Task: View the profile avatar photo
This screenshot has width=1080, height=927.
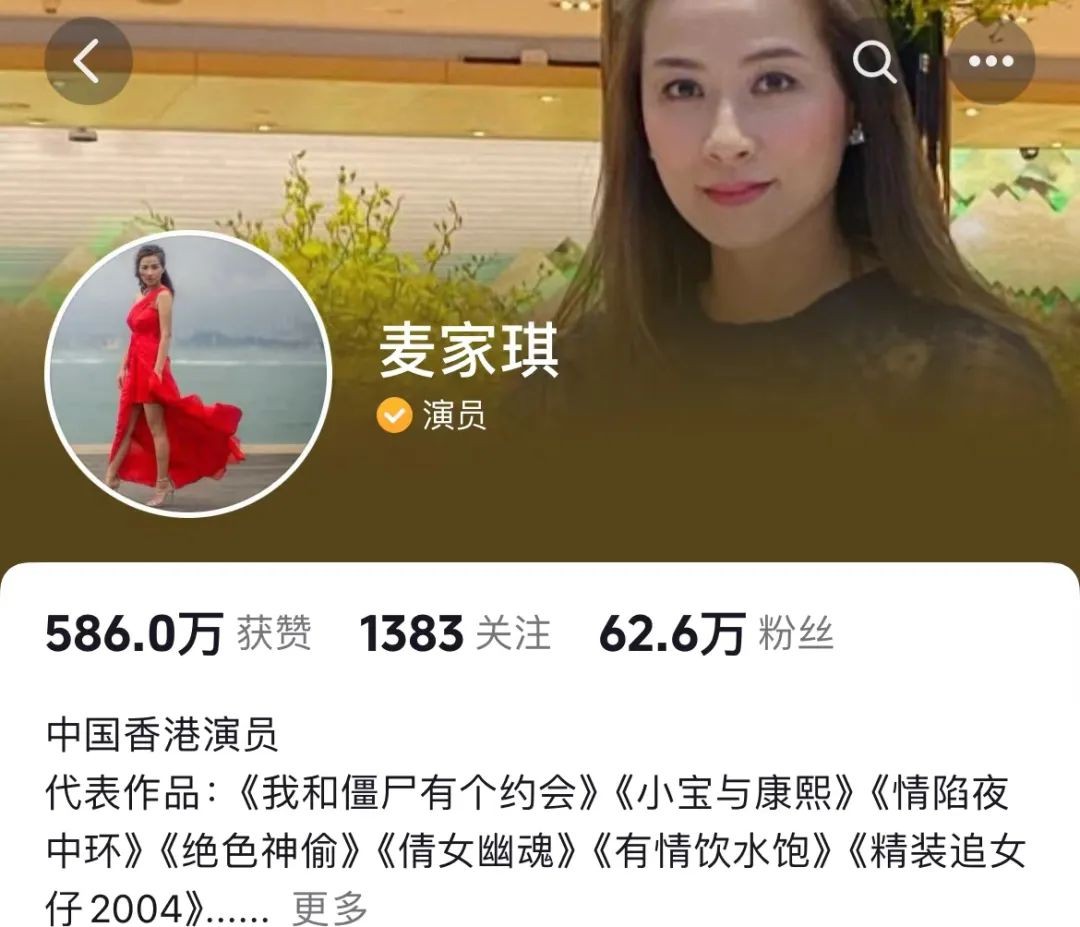Action: click(187, 374)
